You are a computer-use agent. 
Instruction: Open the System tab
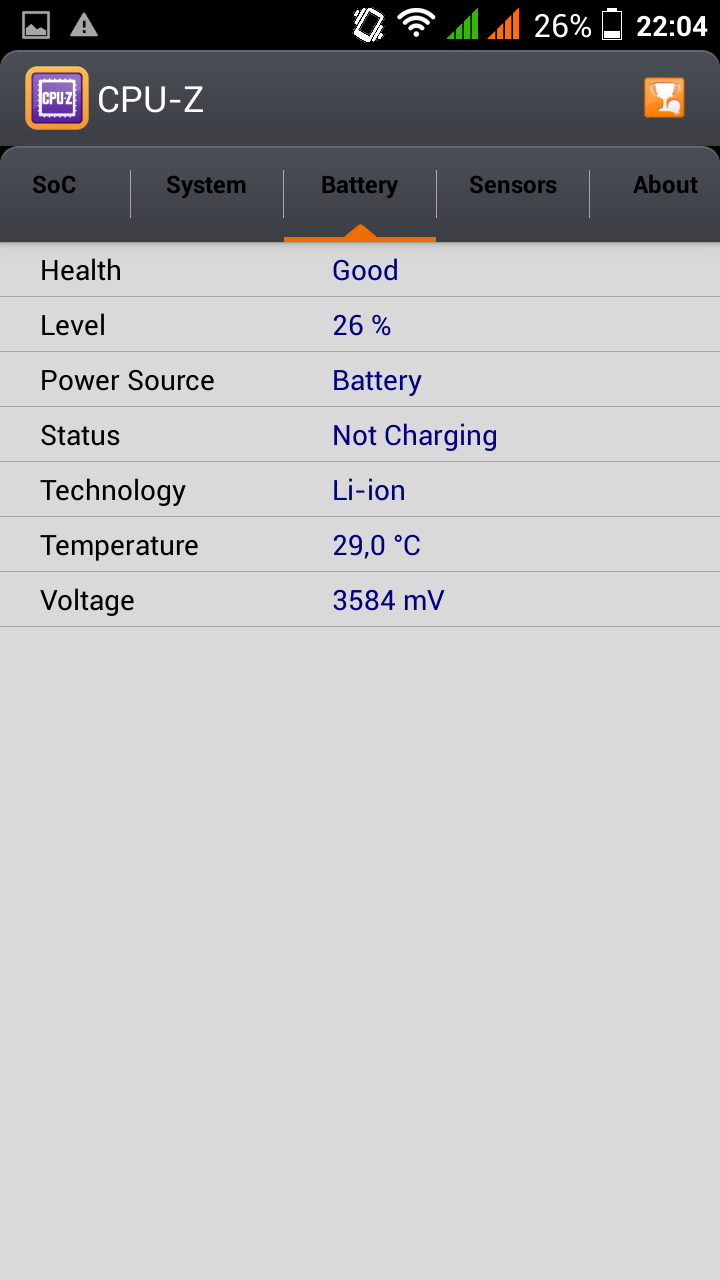(206, 186)
